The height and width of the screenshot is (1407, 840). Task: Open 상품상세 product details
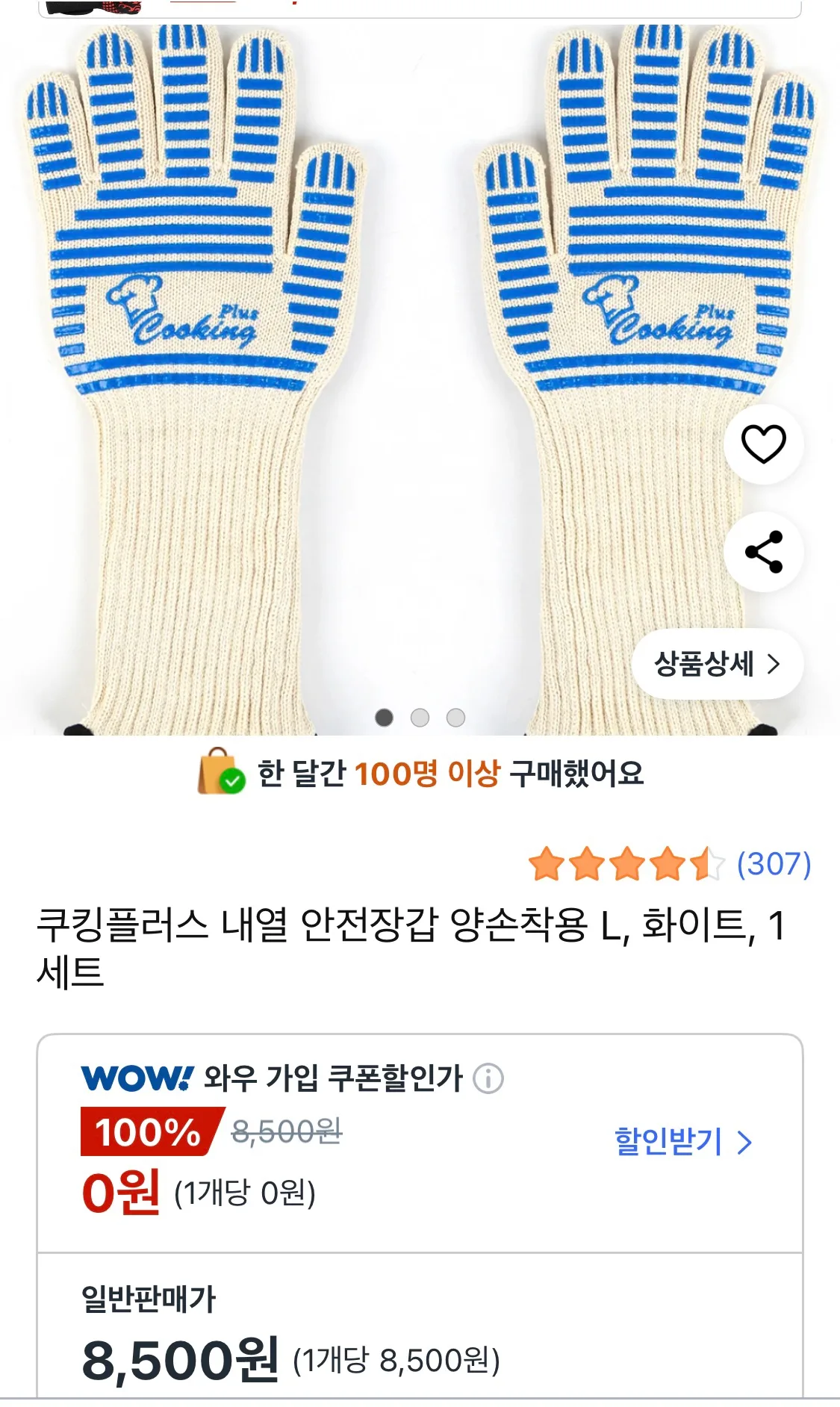(717, 664)
